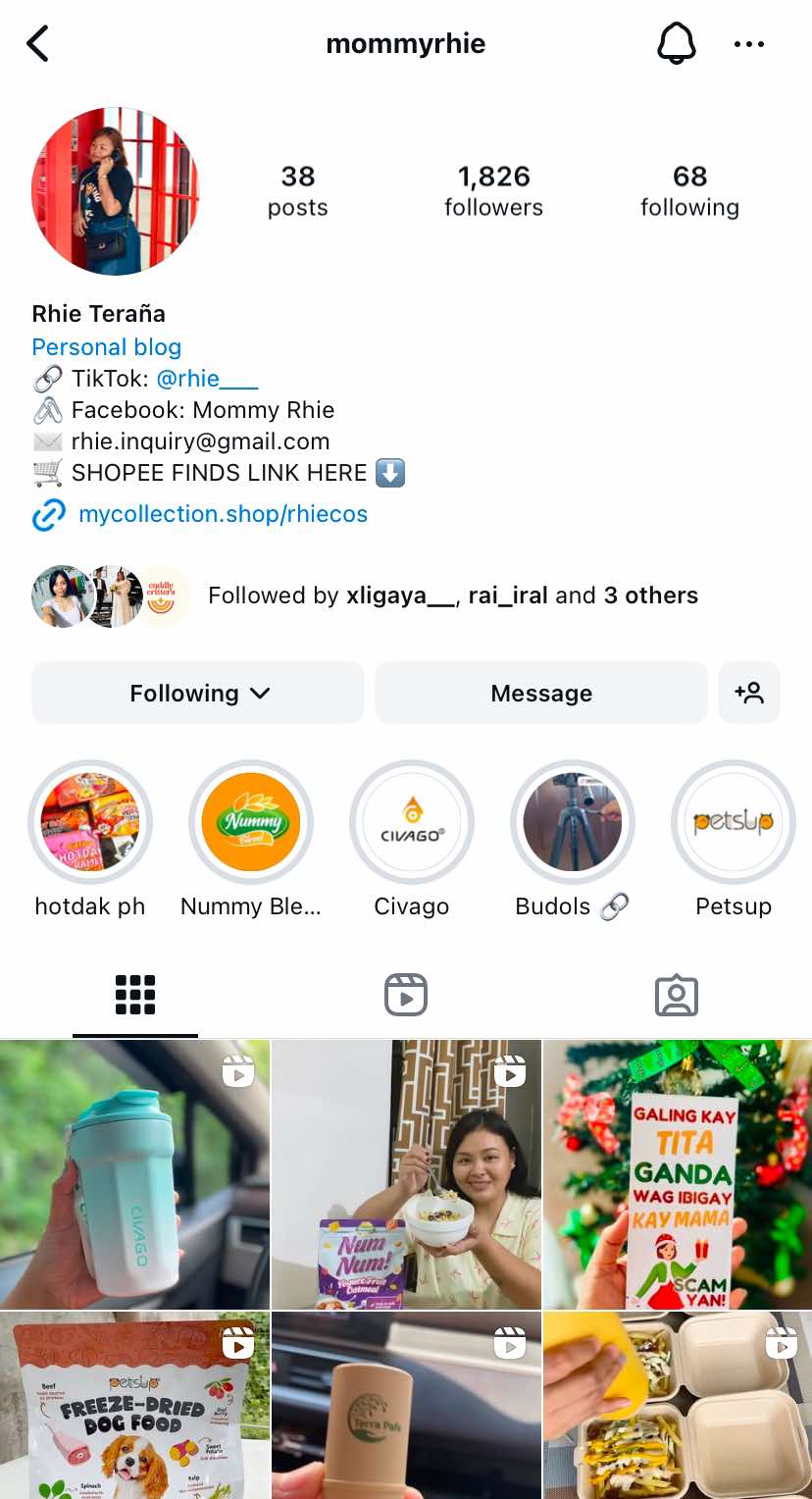Open the Civago tumbler reel
Screen dimensions: 812x1499
click(134, 1174)
